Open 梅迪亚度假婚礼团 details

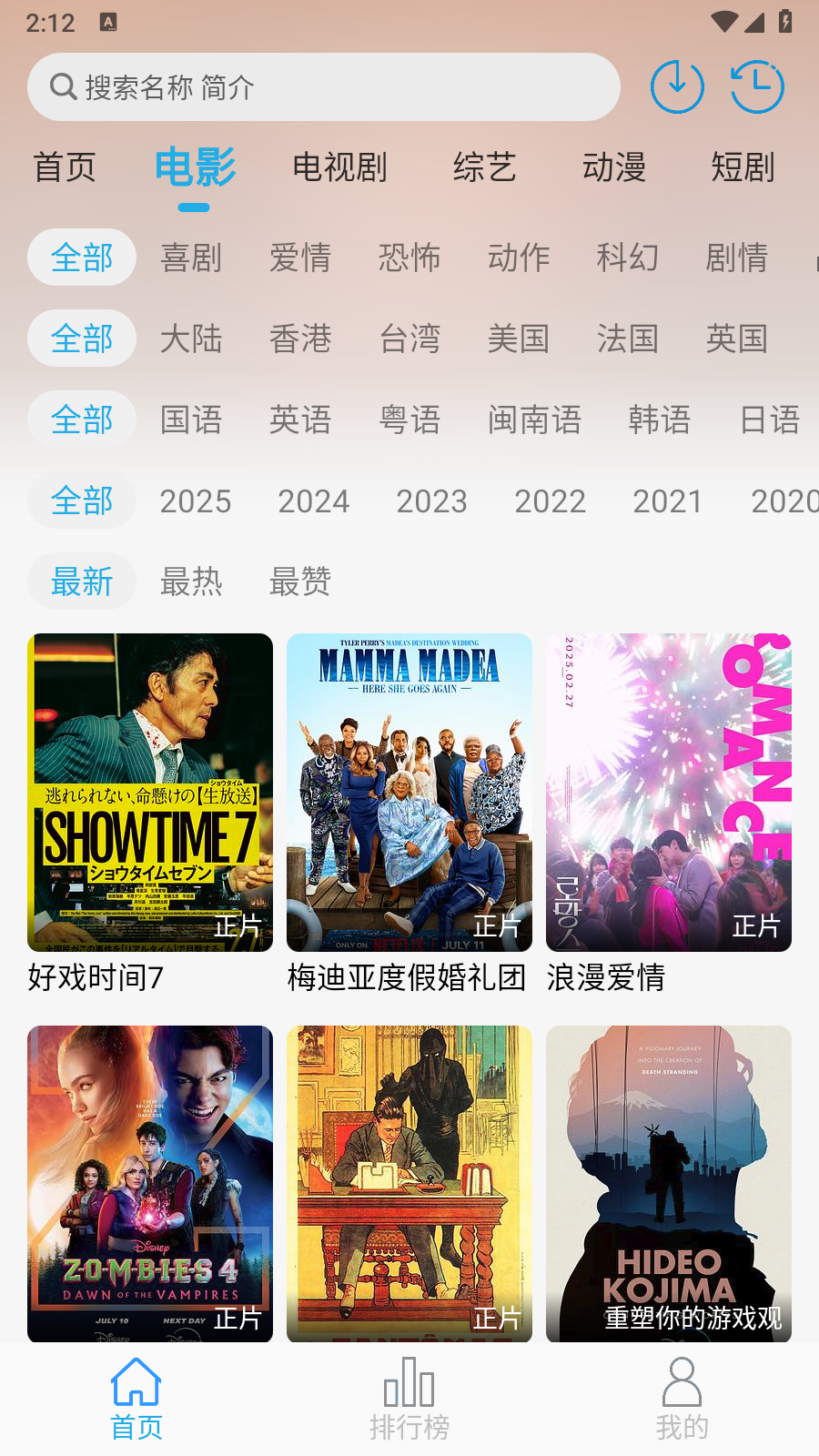click(x=409, y=790)
